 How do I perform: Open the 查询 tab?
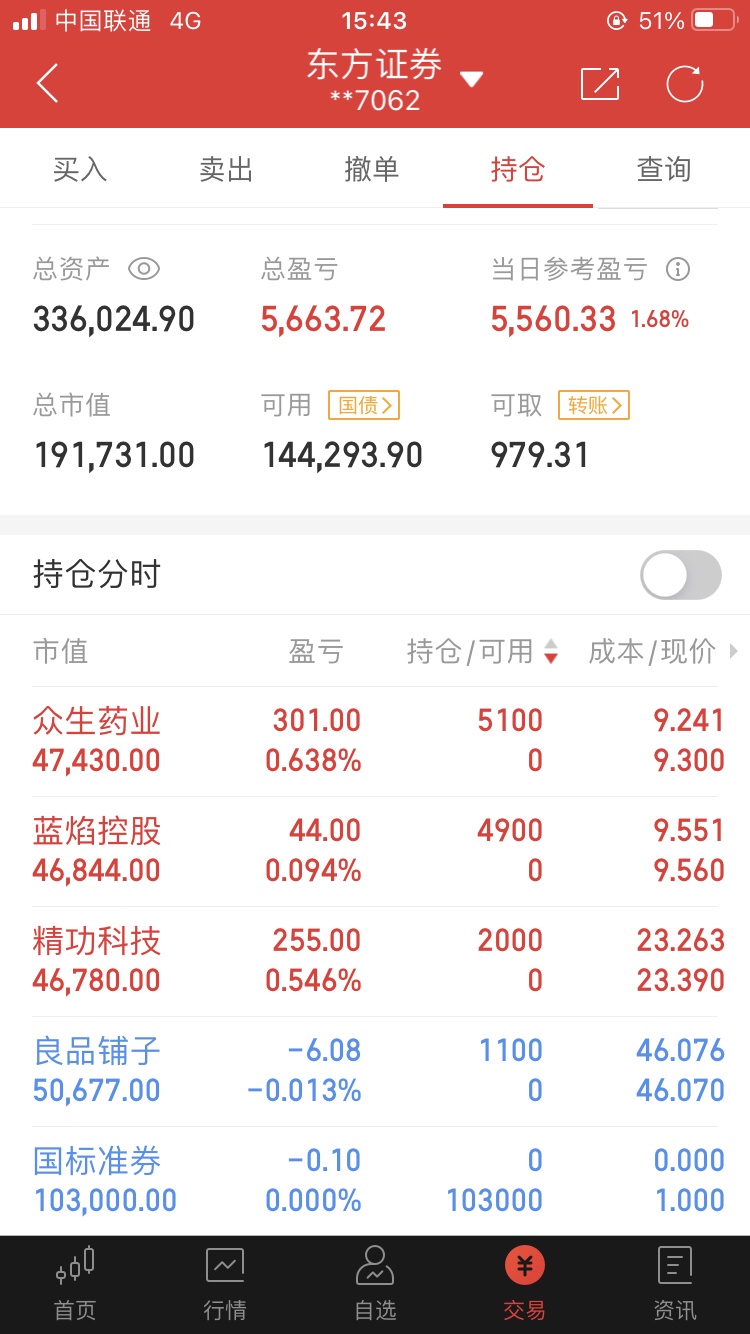pyautogui.click(x=664, y=170)
